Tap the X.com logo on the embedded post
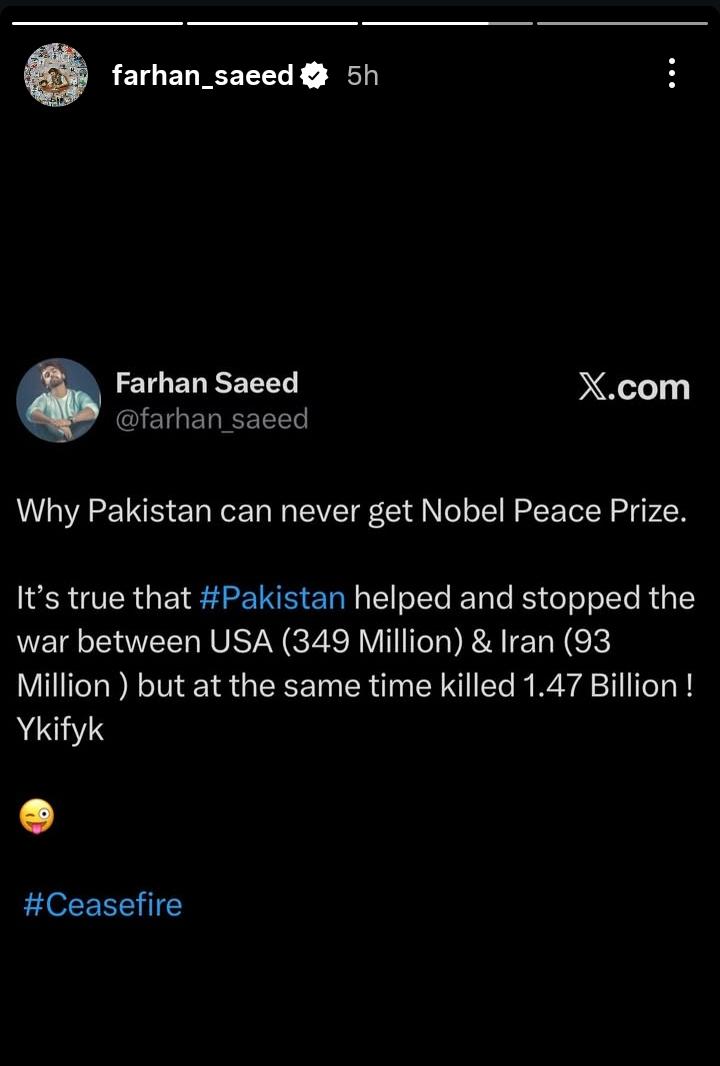Viewport: 720px width, 1066px height. point(634,388)
